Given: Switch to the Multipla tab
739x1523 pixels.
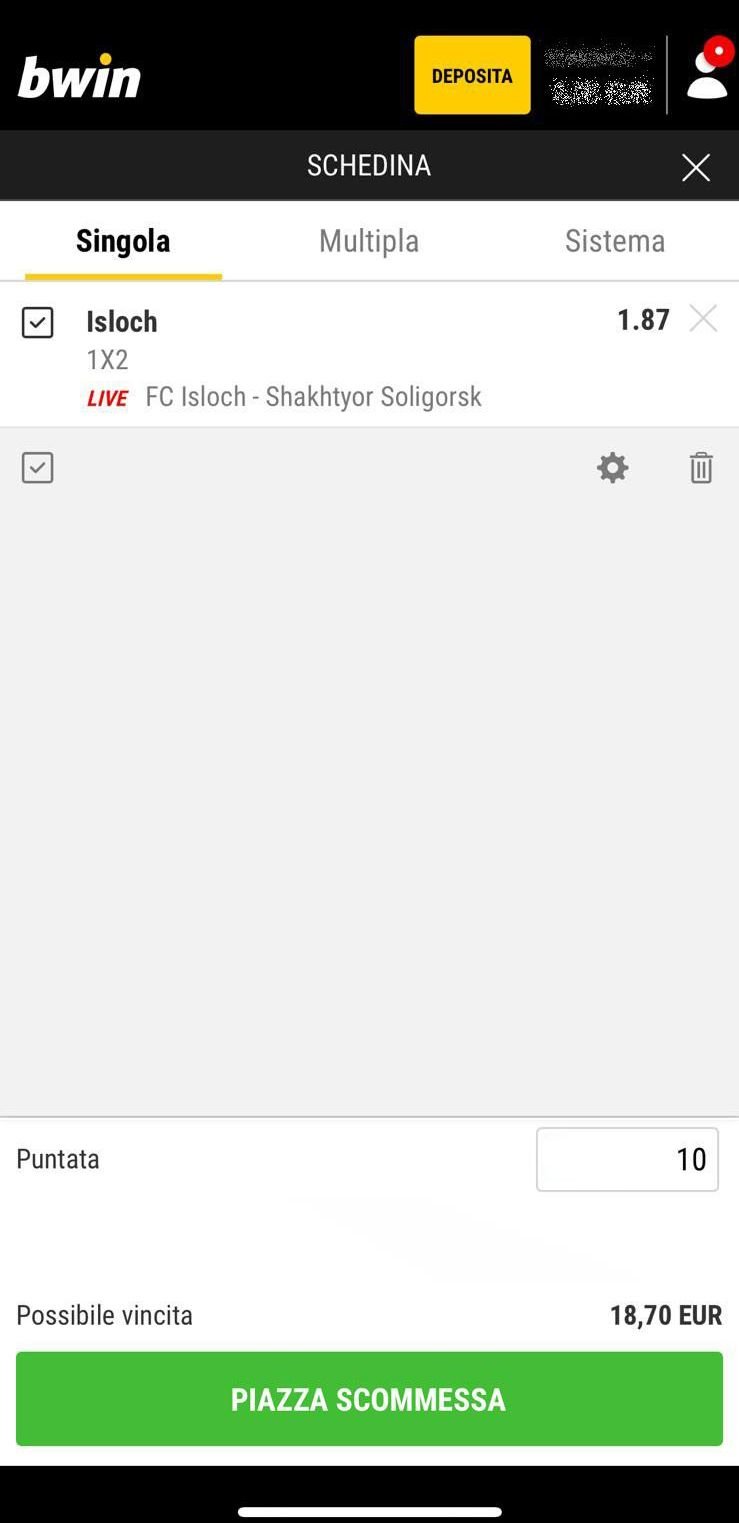Looking at the screenshot, I should pyautogui.click(x=369, y=241).
